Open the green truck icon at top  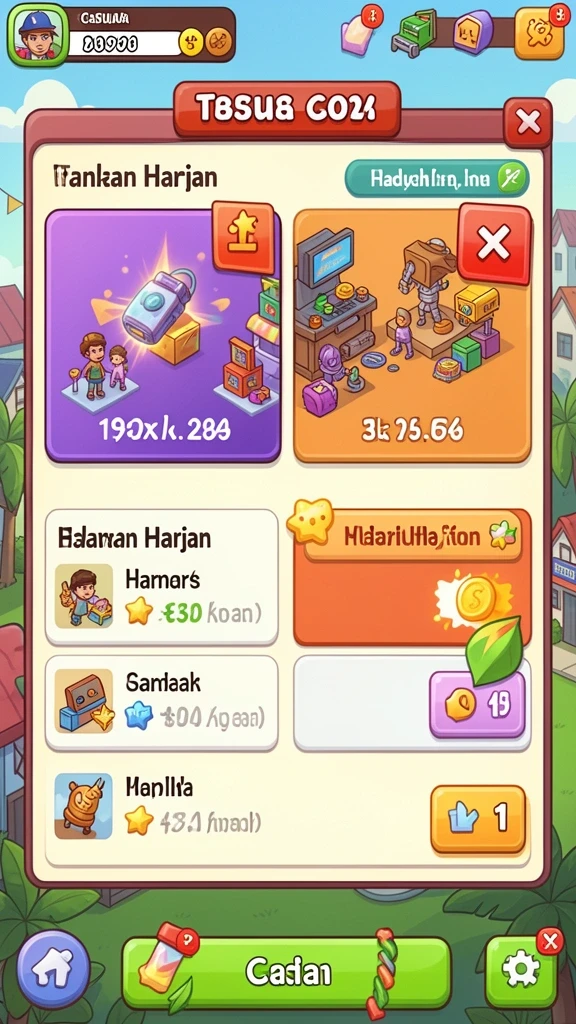[x=415, y=33]
